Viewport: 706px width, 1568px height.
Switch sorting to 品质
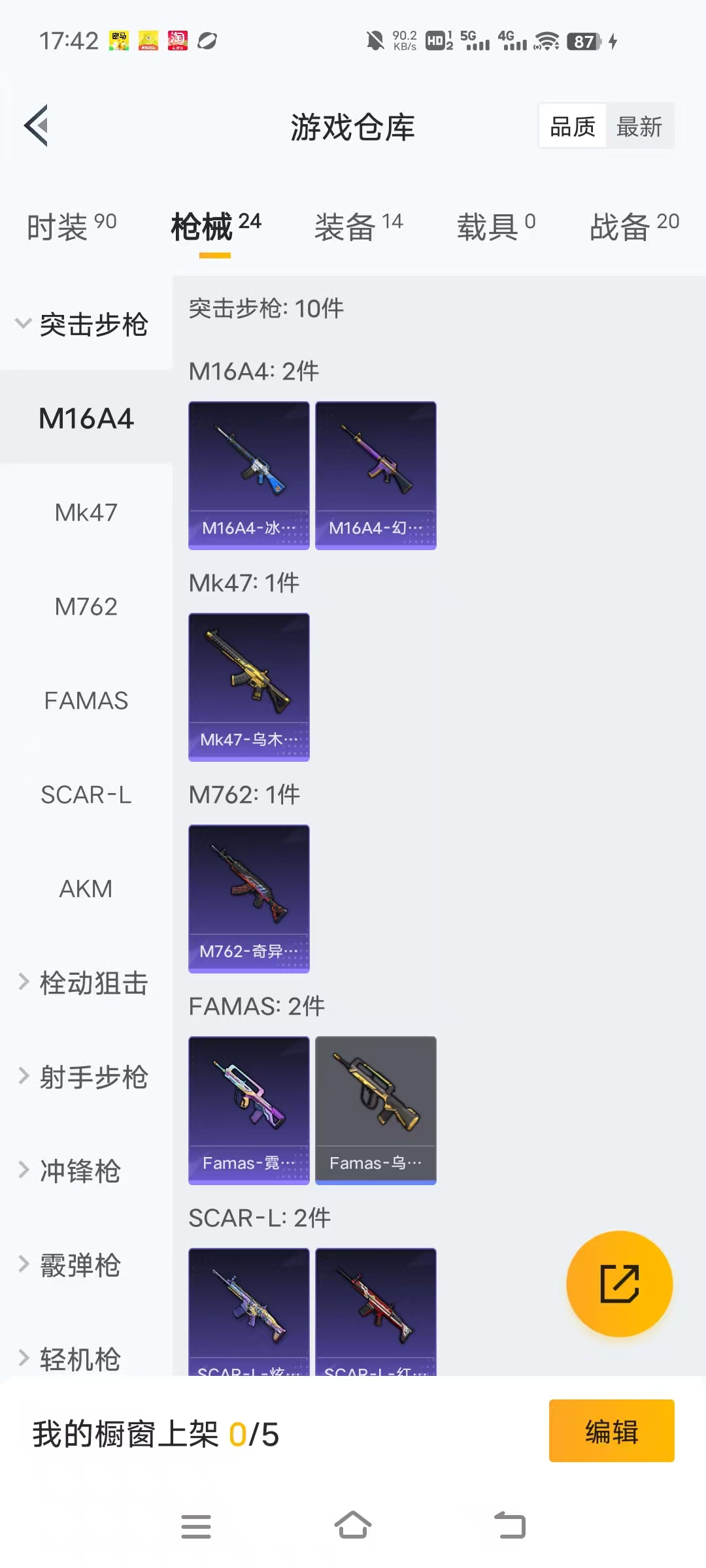click(x=571, y=125)
